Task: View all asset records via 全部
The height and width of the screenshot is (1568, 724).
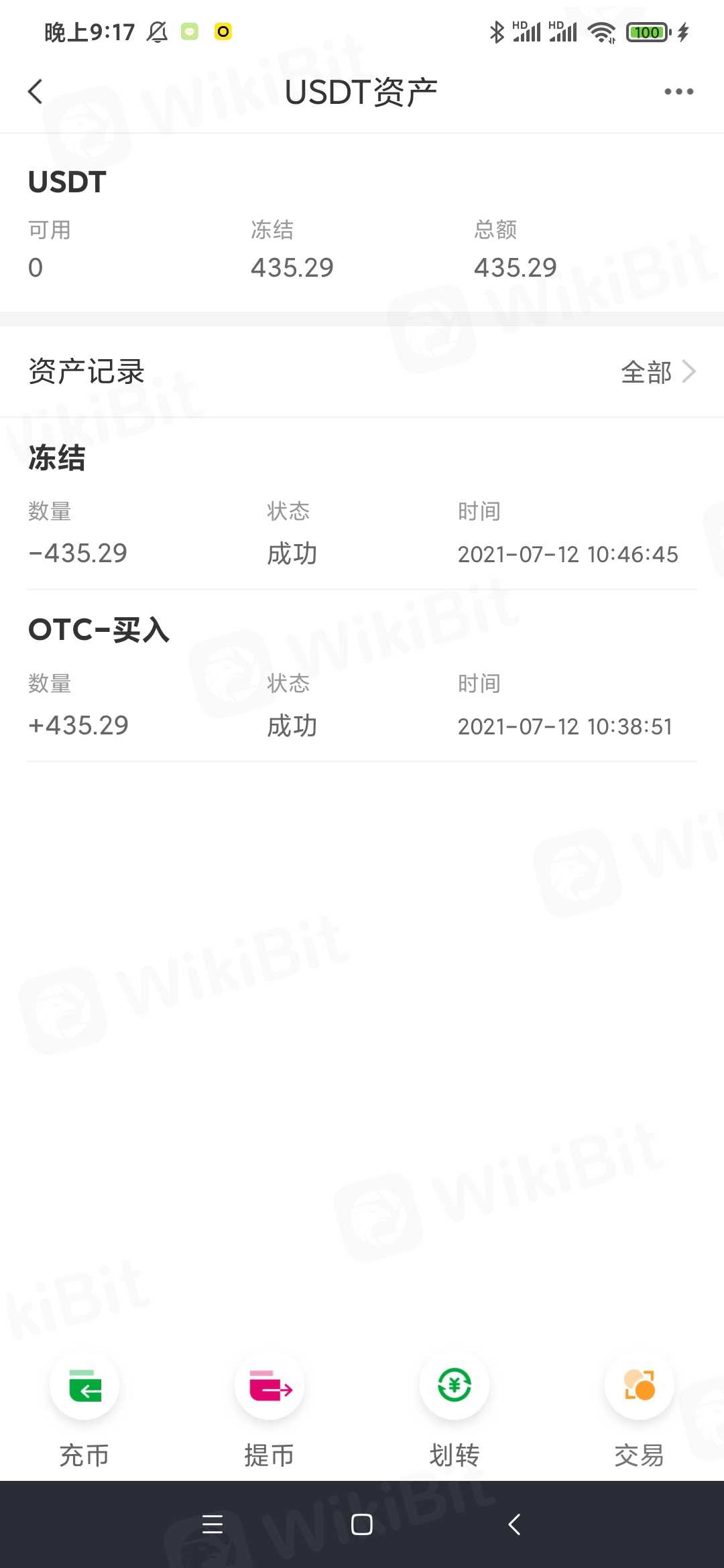Action: 658,372
